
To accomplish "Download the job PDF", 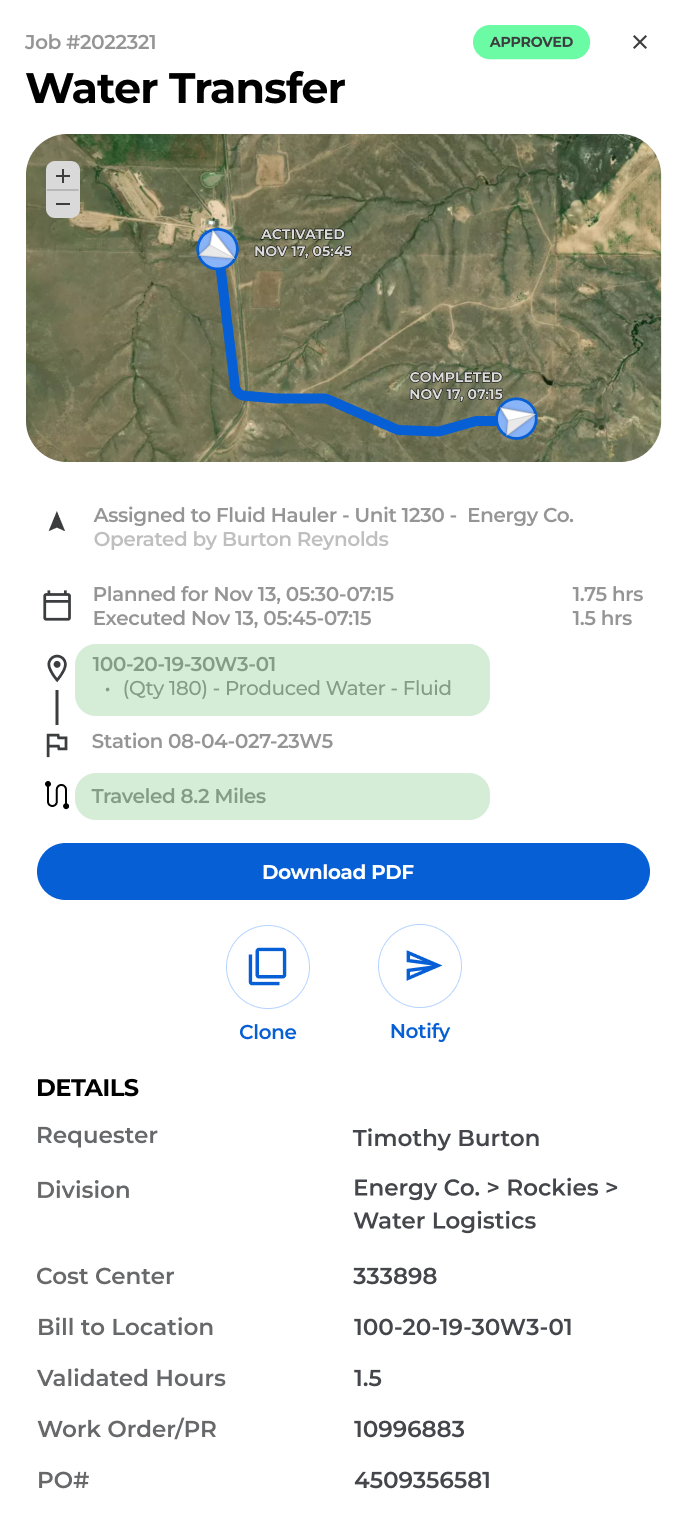I will pyautogui.click(x=343, y=872).
